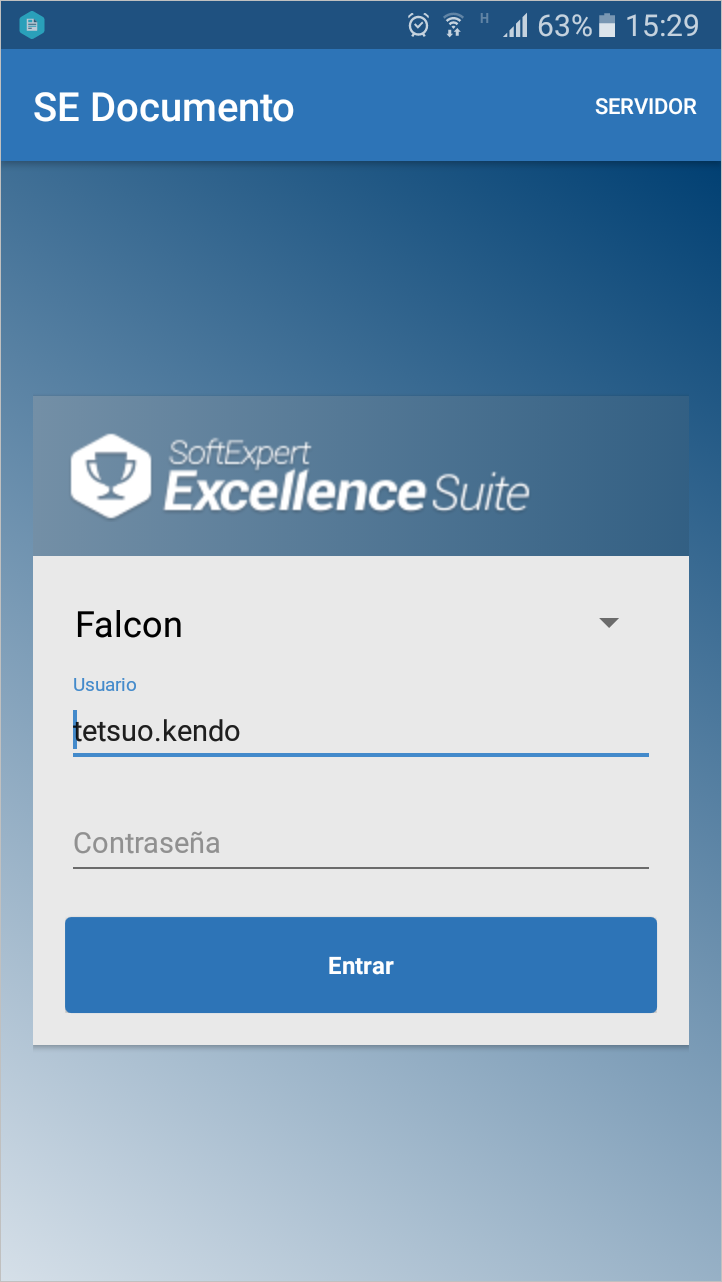Image resolution: width=722 pixels, height=1282 pixels.
Task: Tap the Contraseña password field
Action: [x=360, y=843]
